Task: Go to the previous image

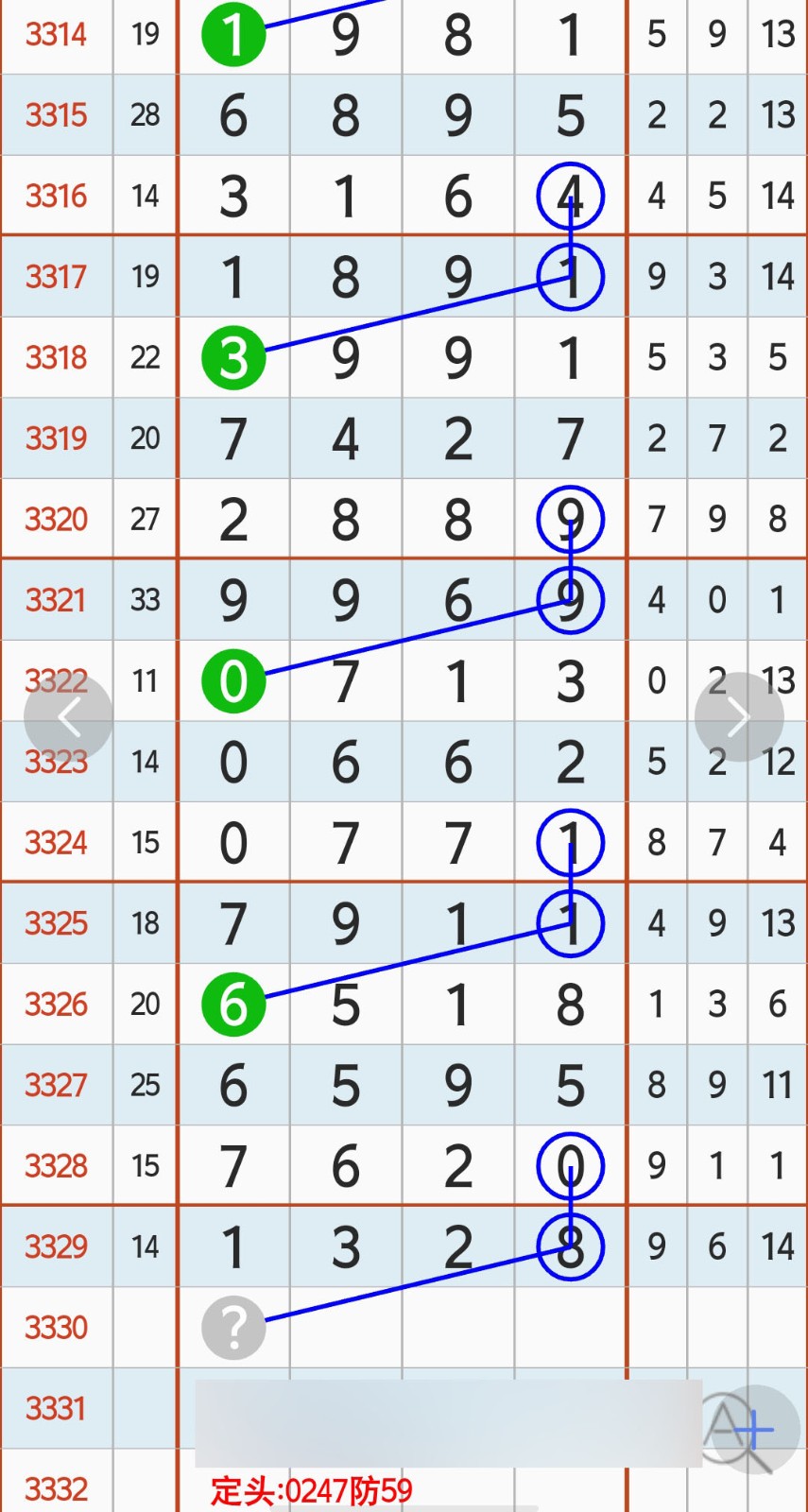Action: tap(68, 718)
